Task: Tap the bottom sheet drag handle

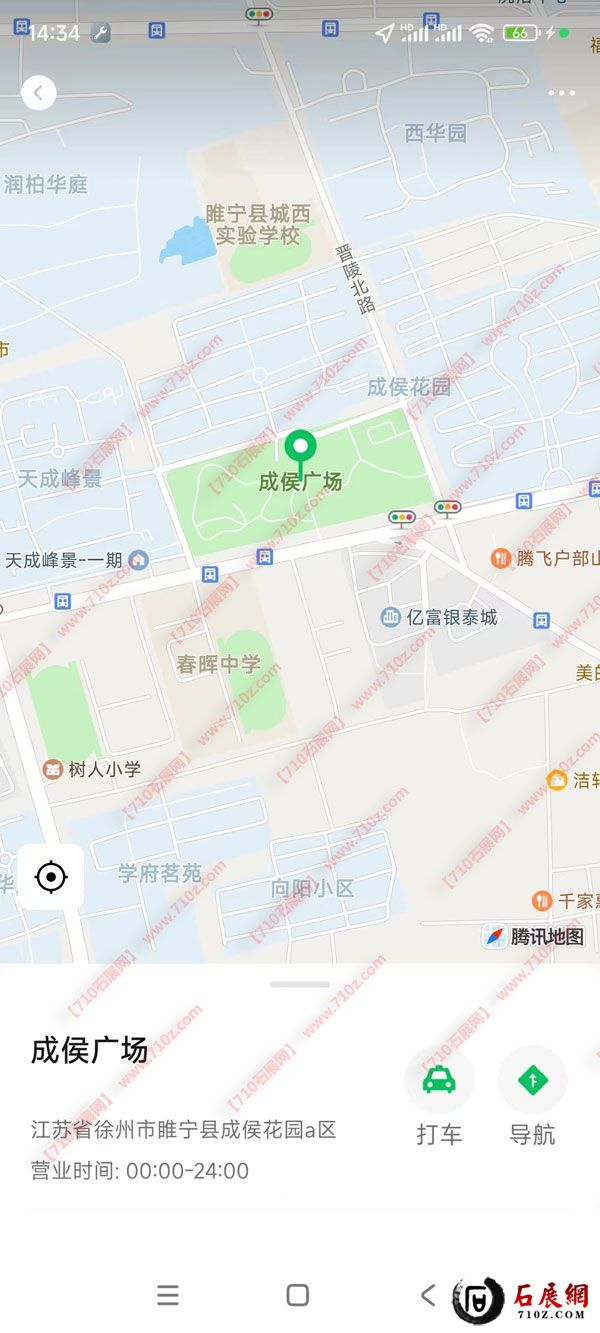Action: (x=300, y=984)
